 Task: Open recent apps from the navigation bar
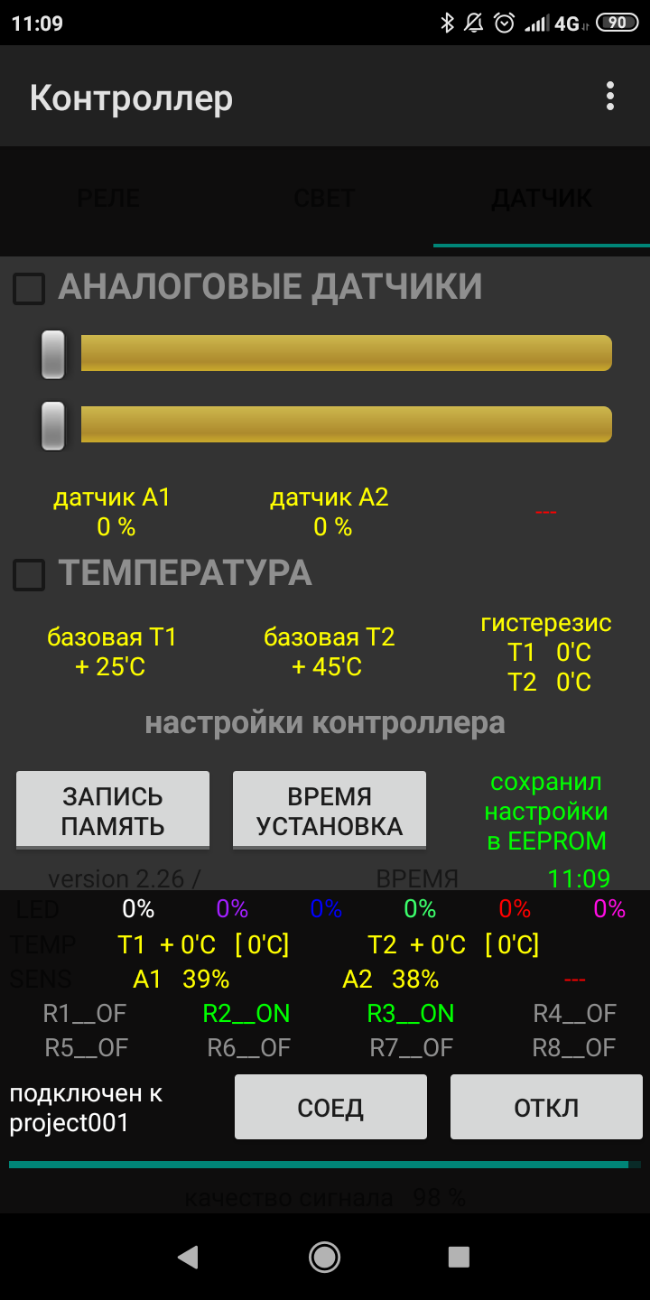point(459,1257)
